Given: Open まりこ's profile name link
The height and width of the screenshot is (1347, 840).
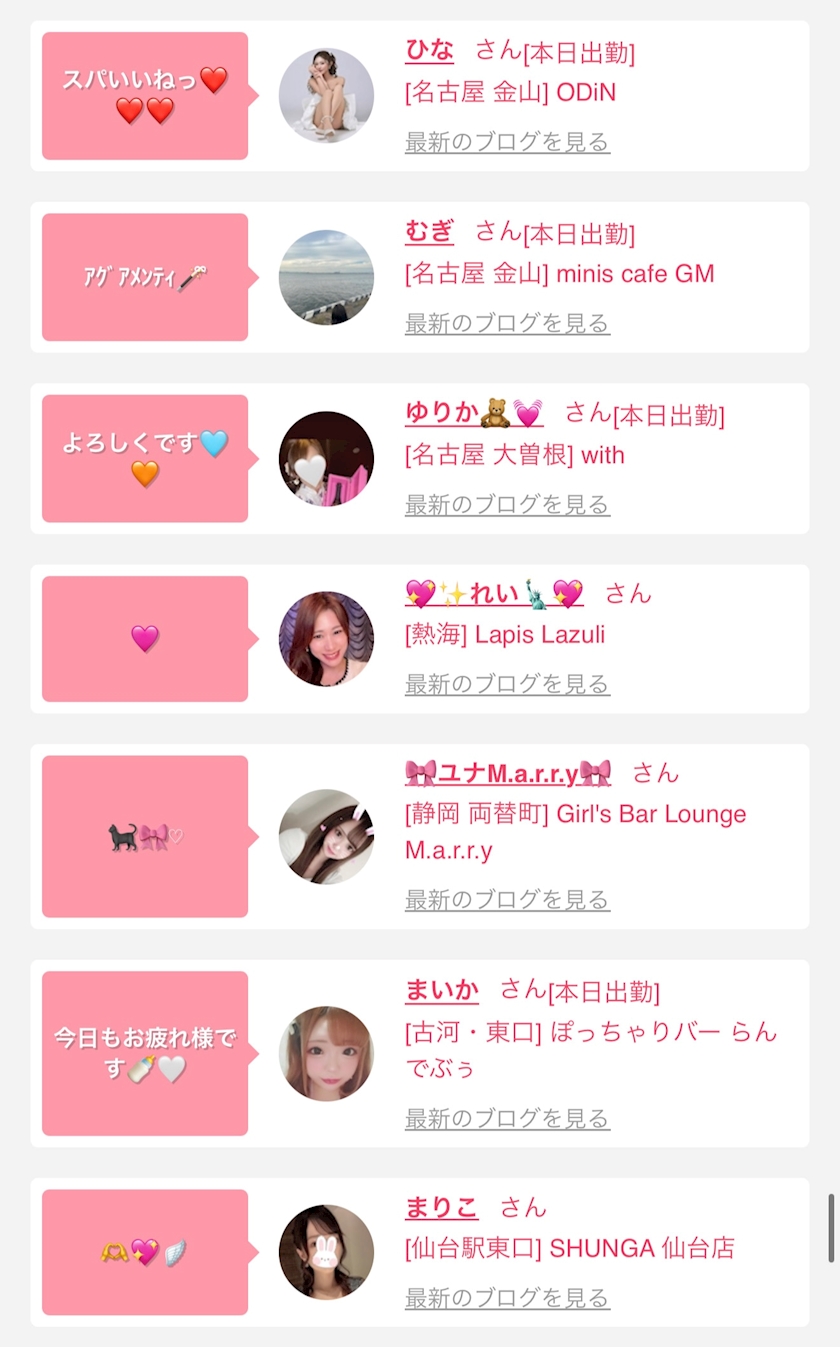Looking at the screenshot, I should 442,1207.
